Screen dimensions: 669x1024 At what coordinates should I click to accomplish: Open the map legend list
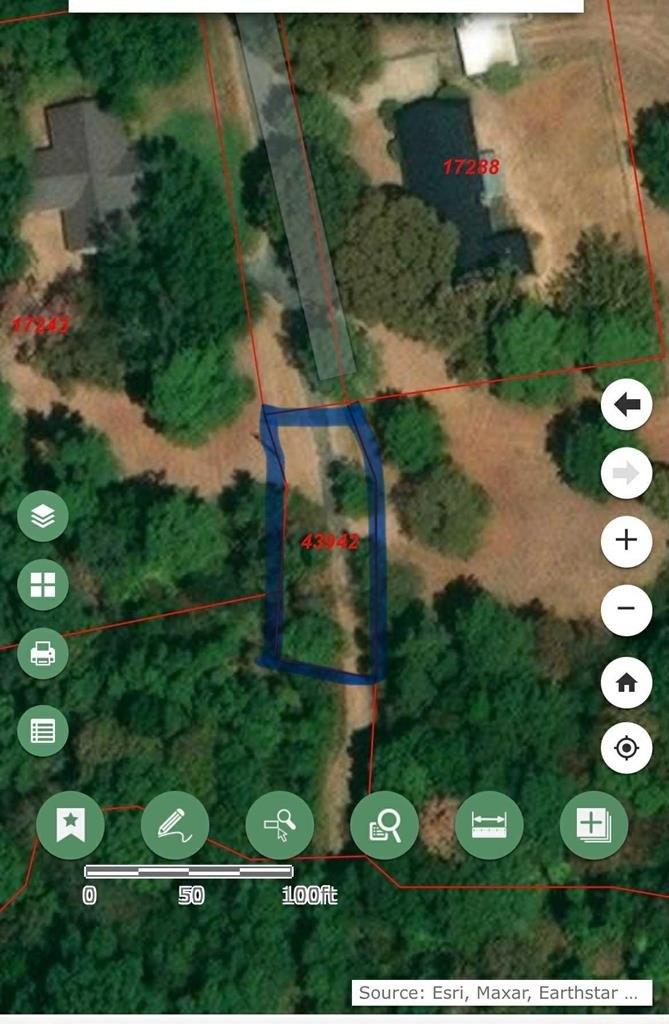pyautogui.click(x=43, y=730)
